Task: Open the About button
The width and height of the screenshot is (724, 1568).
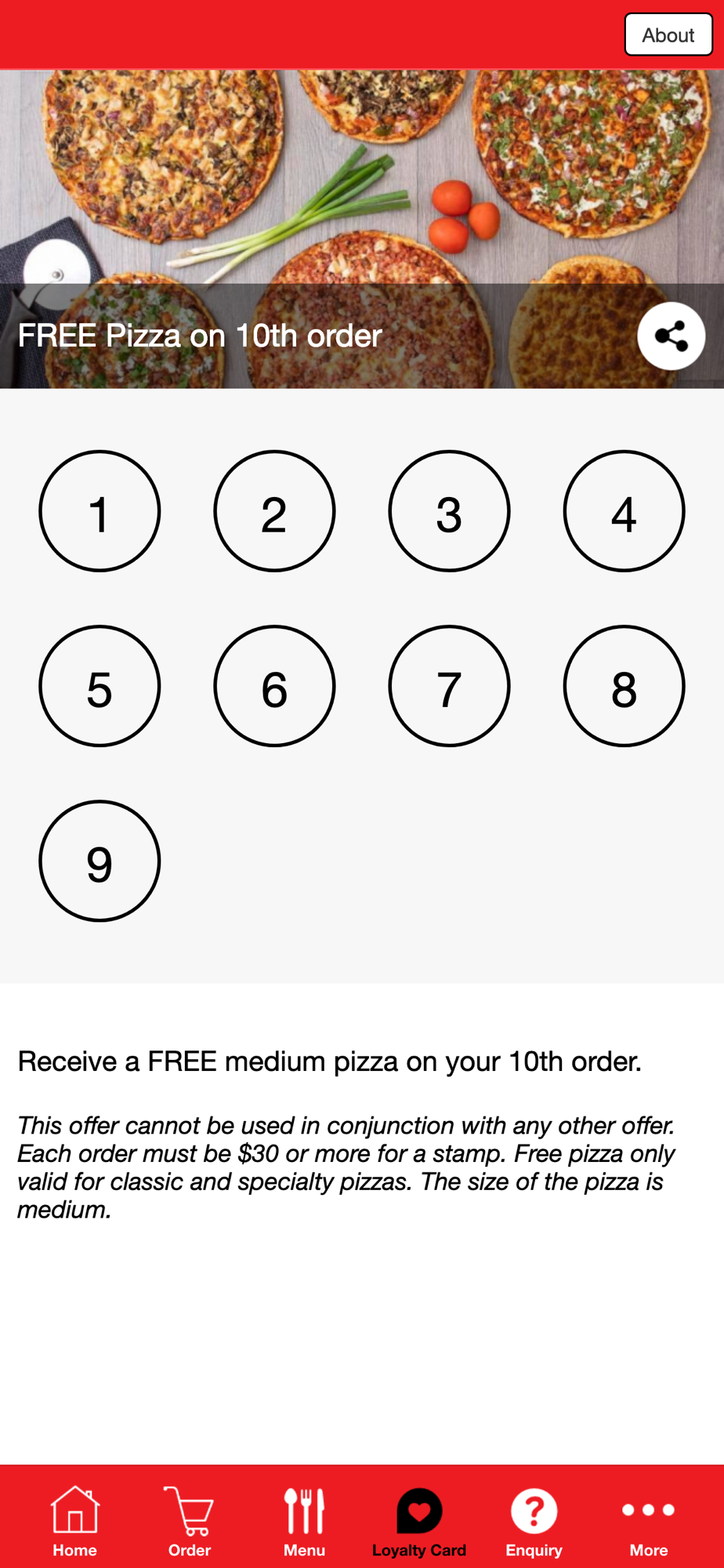Action: tap(668, 34)
